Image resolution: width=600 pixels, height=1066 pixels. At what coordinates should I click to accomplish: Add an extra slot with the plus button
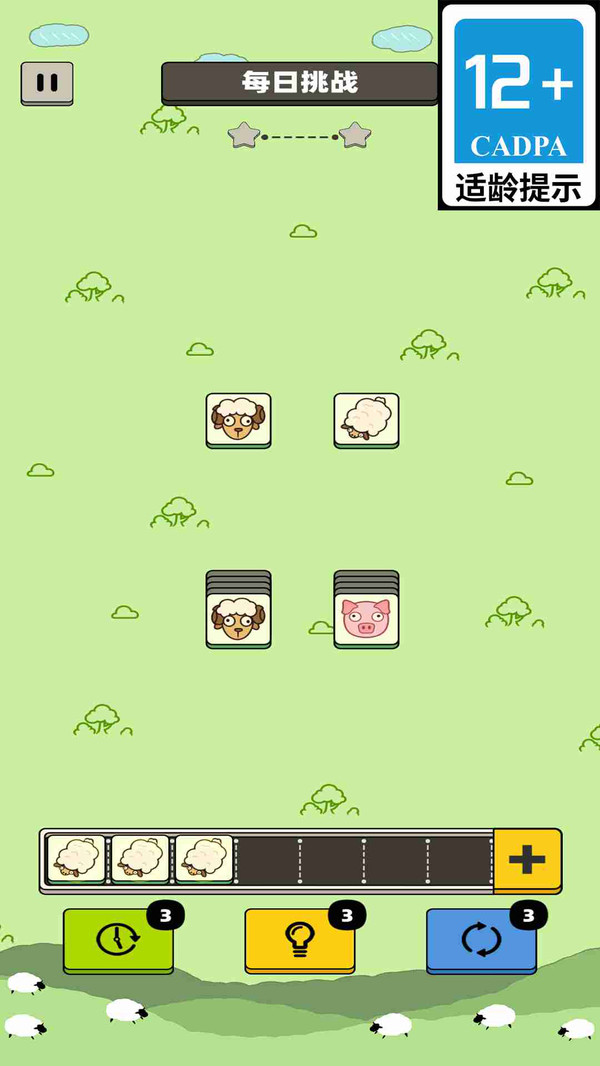coord(527,861)
